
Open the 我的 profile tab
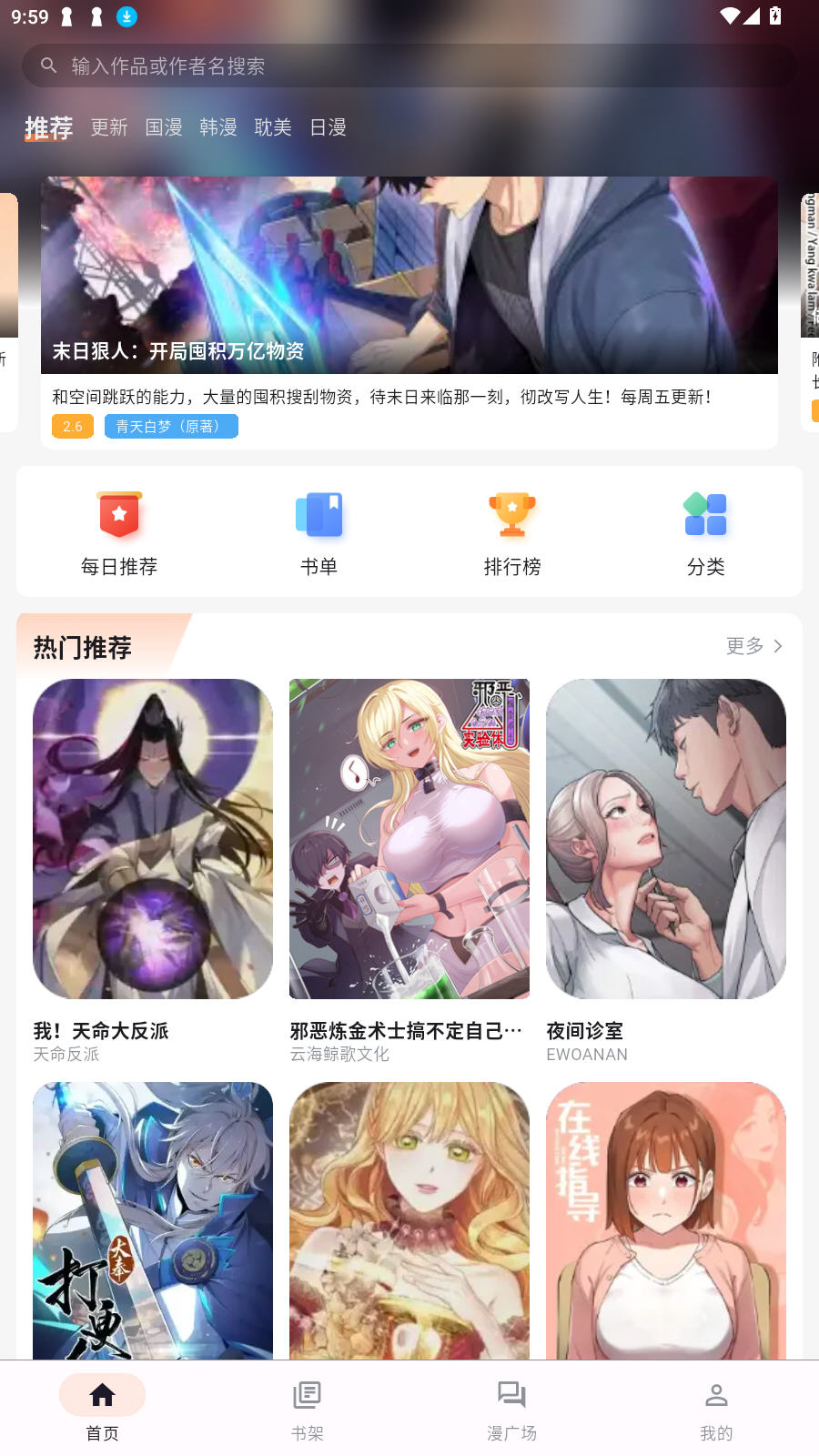(716, 1409)
